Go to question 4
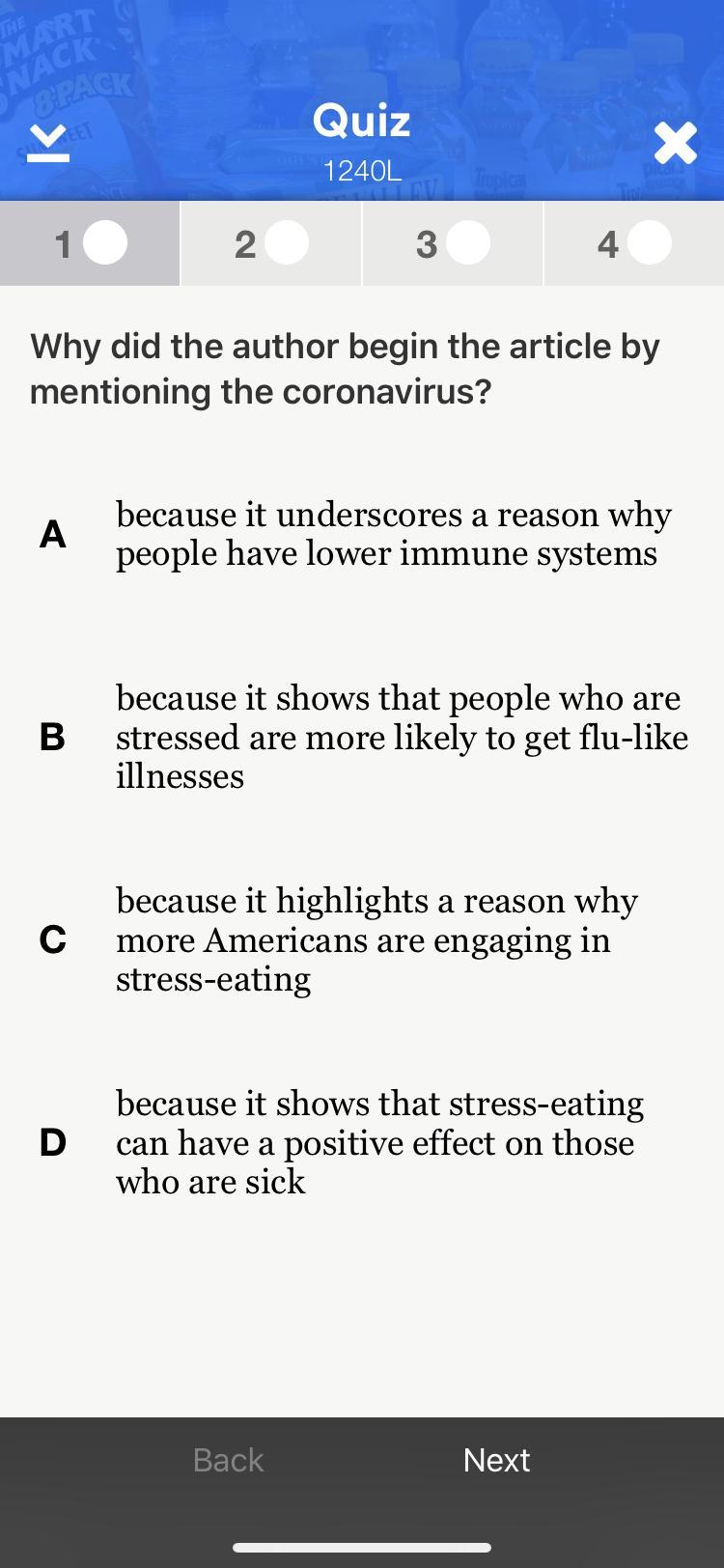 (633, 243)
